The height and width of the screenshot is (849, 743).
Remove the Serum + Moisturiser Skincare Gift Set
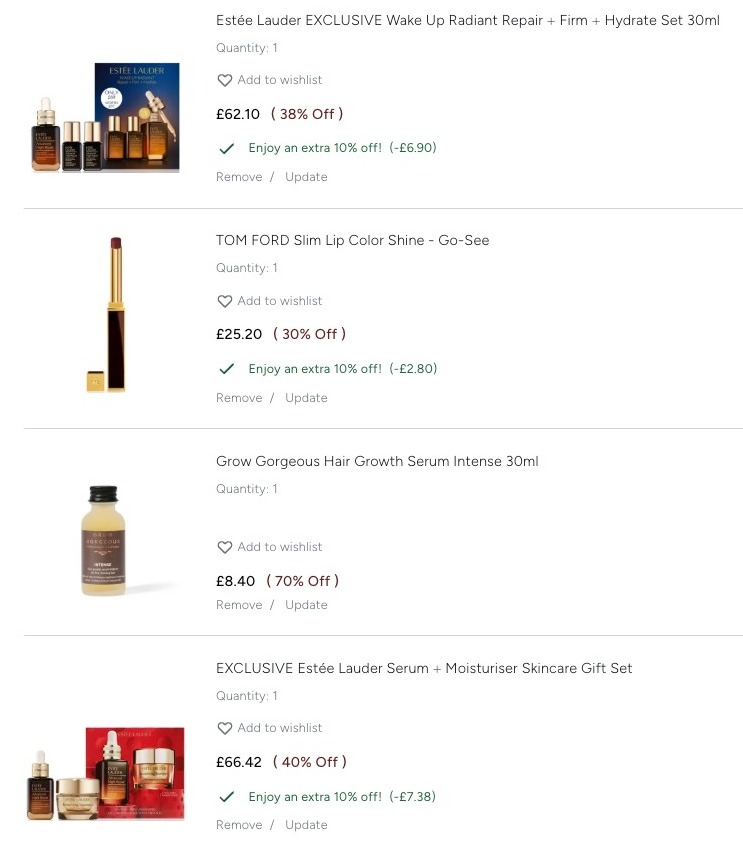click(x=239, y=825)
